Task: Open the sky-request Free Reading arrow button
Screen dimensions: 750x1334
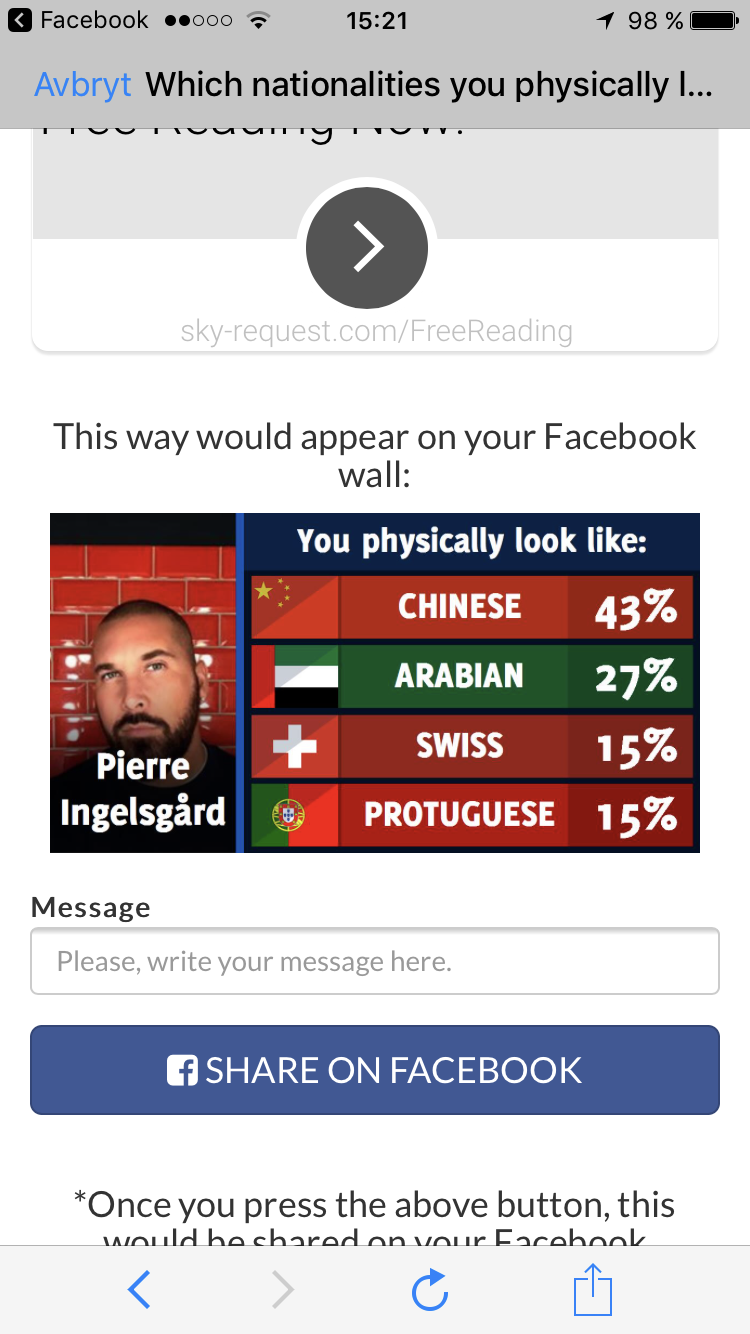Action: [367, 248]
